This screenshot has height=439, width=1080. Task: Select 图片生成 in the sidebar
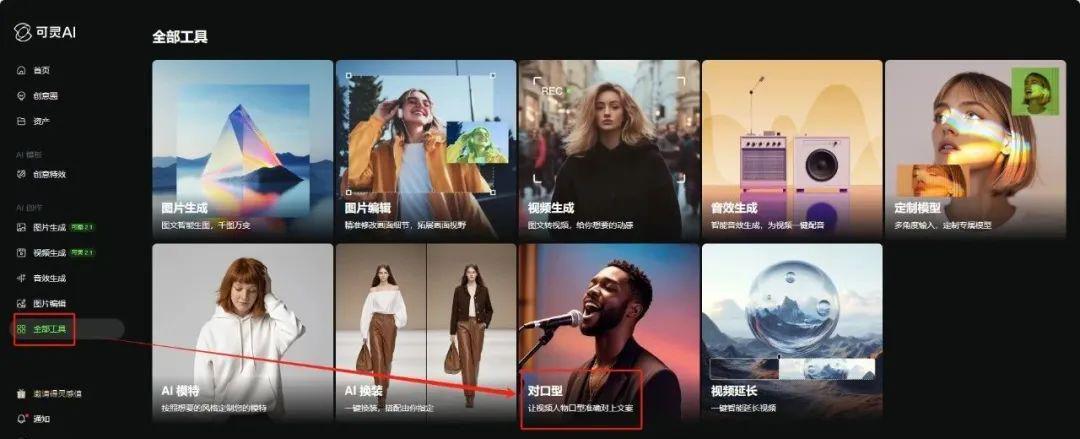coord(48,227)
